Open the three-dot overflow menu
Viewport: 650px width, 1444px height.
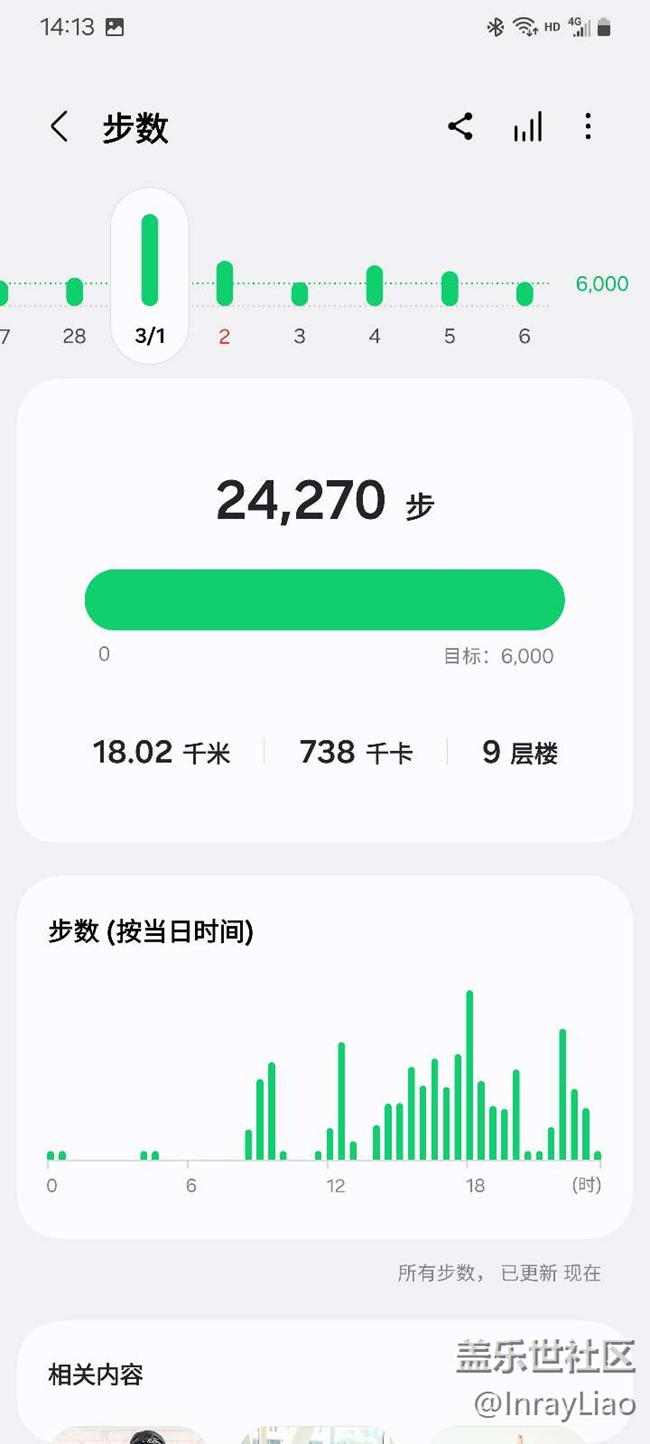click(588, 127)
